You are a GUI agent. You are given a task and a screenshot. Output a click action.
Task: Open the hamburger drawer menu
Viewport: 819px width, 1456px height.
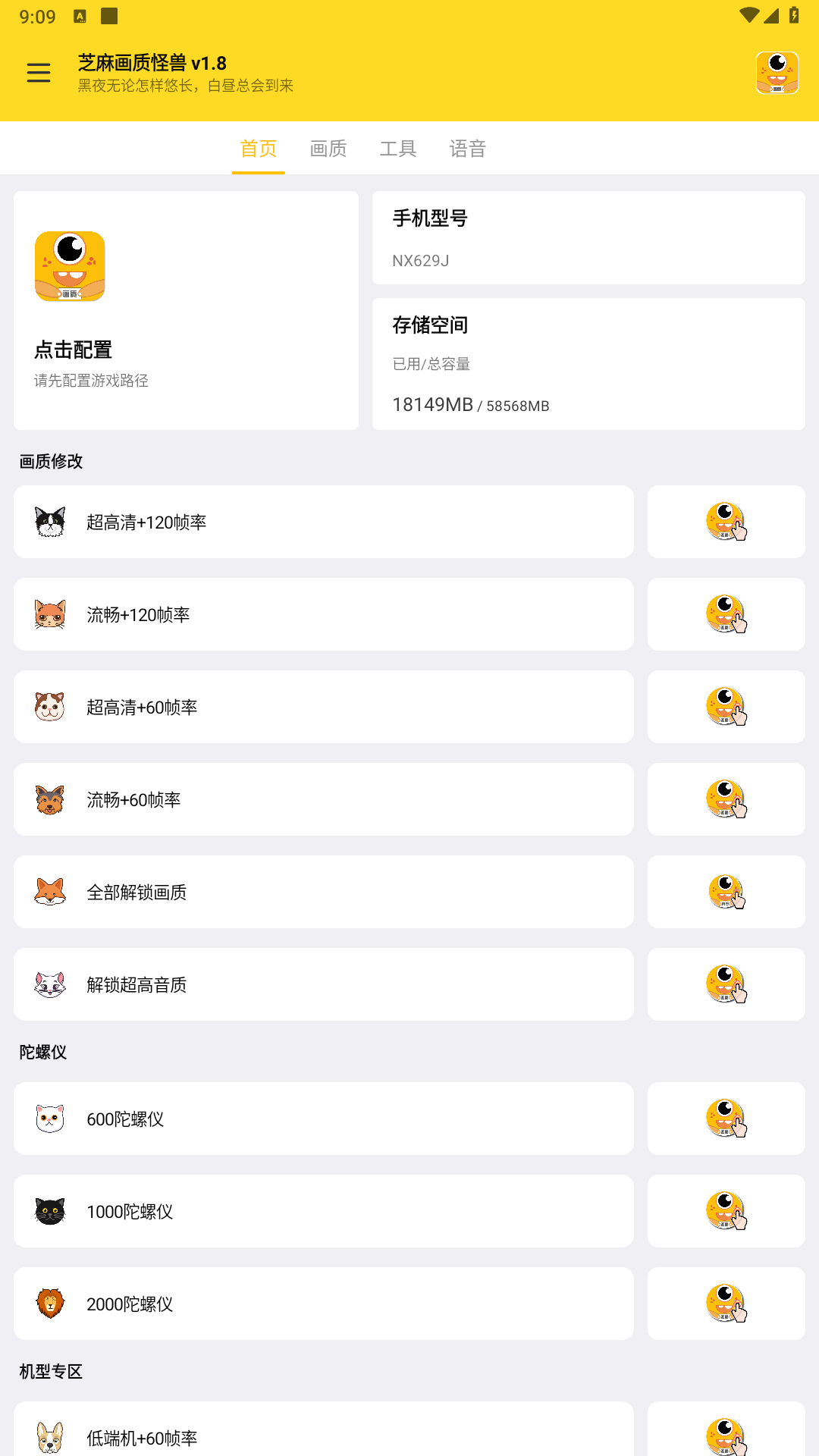pos(39,73)
